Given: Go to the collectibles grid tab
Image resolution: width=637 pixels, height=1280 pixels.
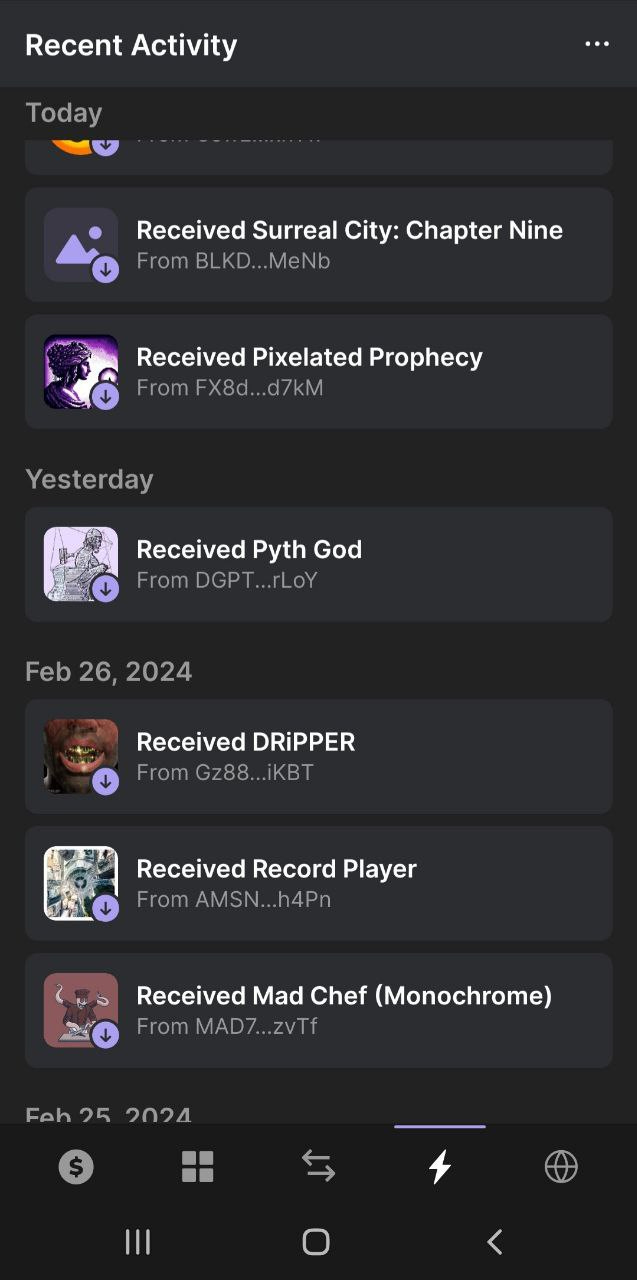Looking at the screenshot, I should pyautogui.click(x=198, y=1166).
